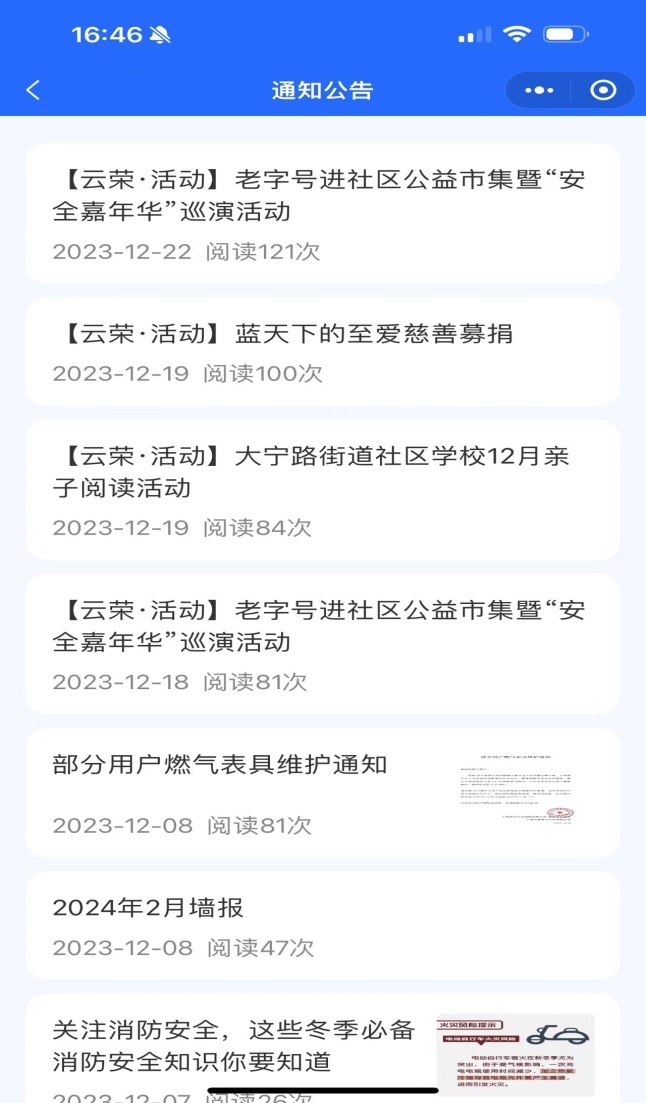Open the 2023-12-22 老字号进社区公益市集 notice
This screenshot has width=646, height=1103.
tap(322, 213)
